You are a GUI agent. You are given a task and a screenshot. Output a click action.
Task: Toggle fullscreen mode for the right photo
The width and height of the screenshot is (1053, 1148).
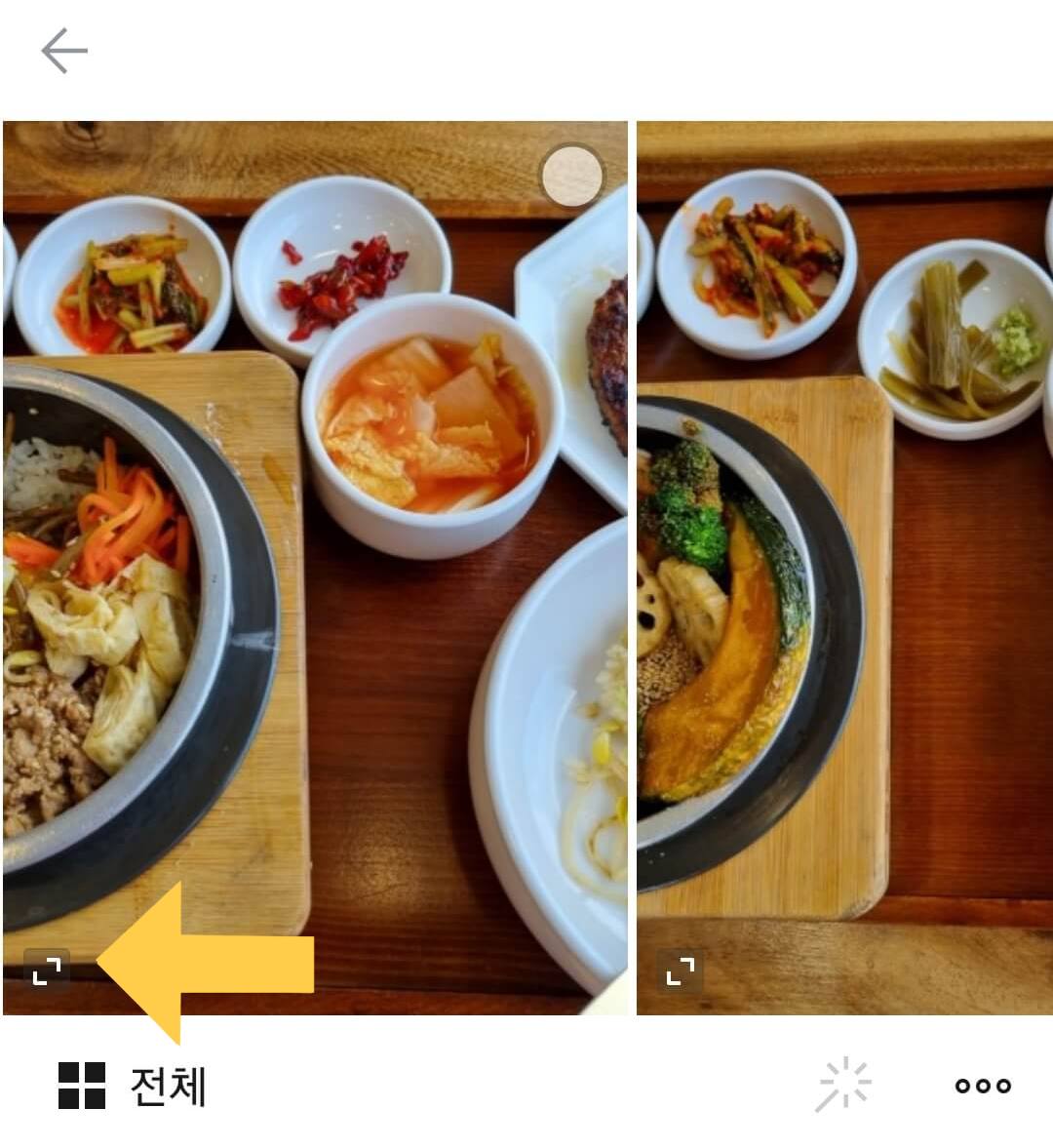tap(680, 969)
